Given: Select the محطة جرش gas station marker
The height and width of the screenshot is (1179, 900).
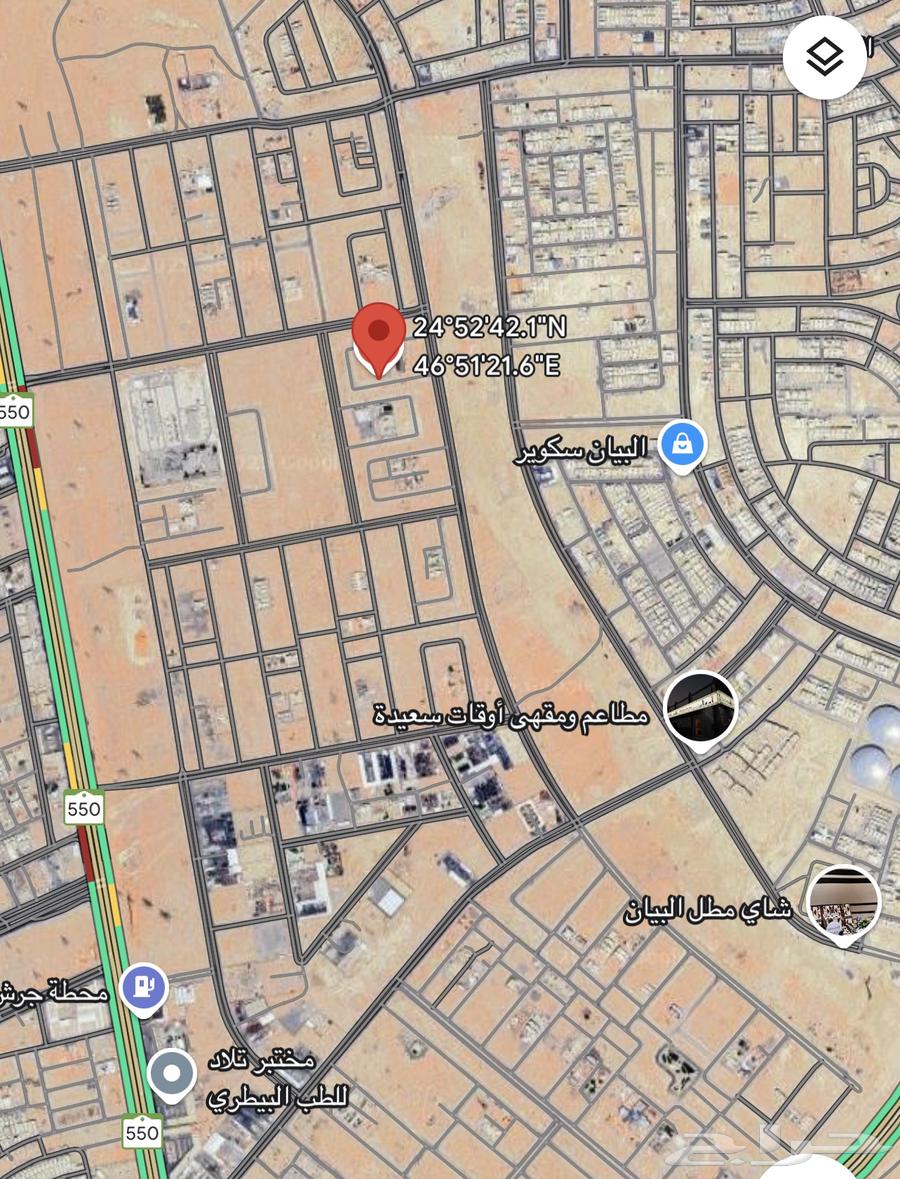Looking at the screenshot, I should tap(145, 988).
